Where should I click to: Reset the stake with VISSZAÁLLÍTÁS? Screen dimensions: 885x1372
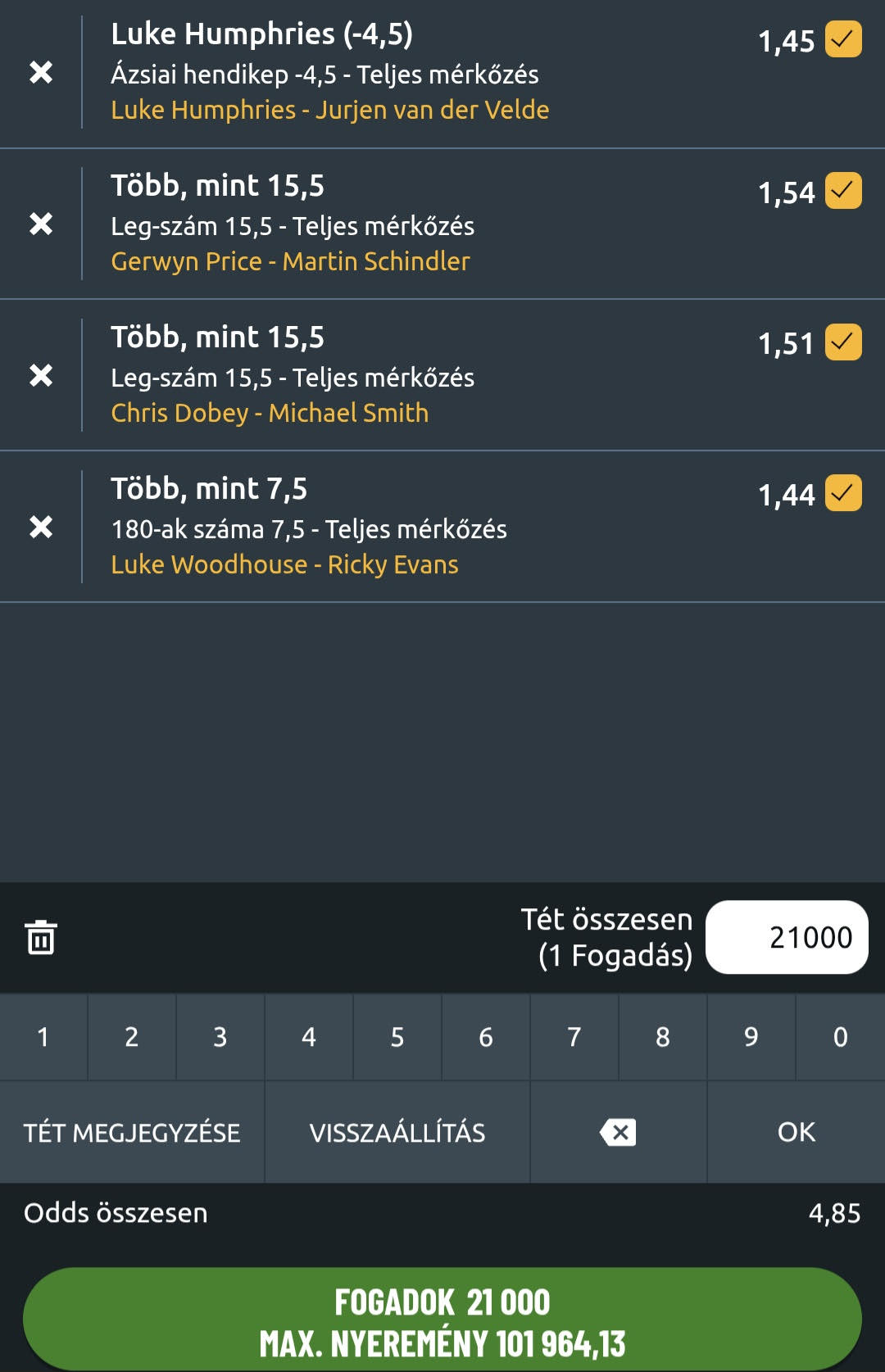coord(397,1132)
